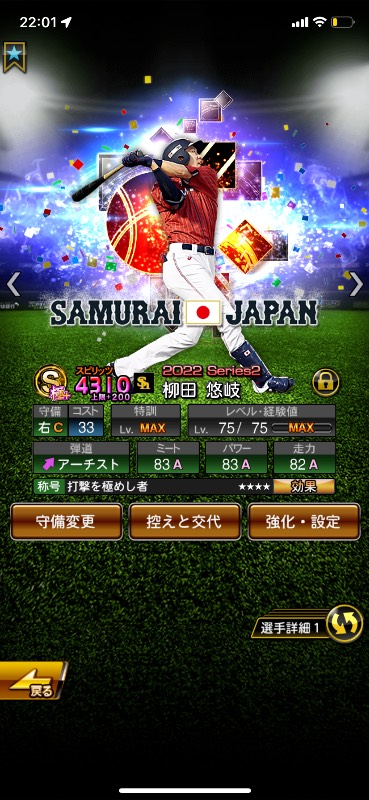The image size is (369, 800).
Task: Open 守備変更 to change fielding position
Action: point(66,521)
